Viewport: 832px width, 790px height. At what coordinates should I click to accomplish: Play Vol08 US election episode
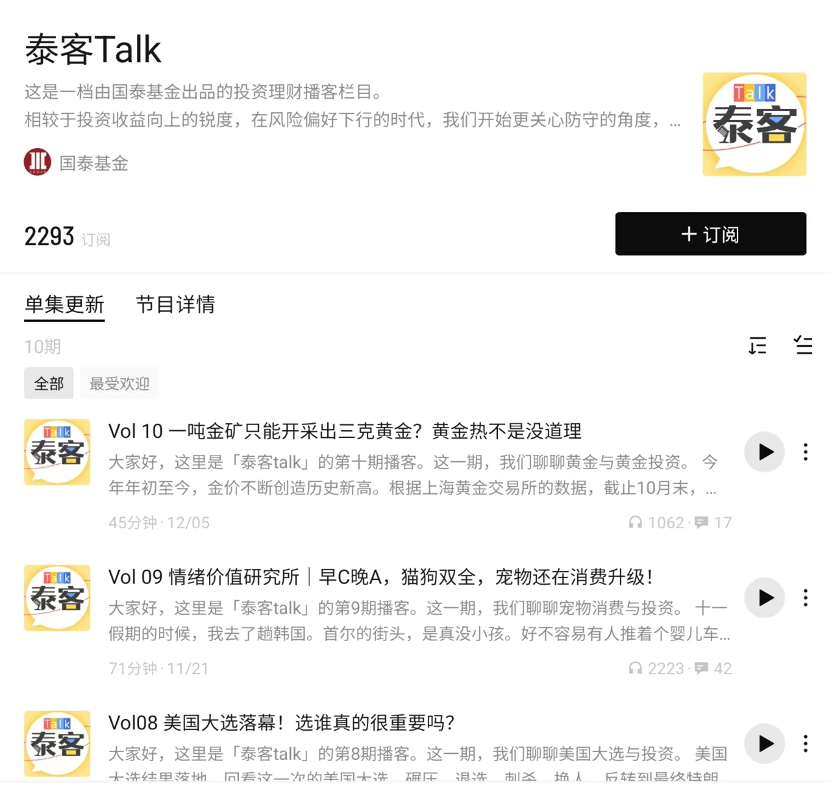click(765, 743)
